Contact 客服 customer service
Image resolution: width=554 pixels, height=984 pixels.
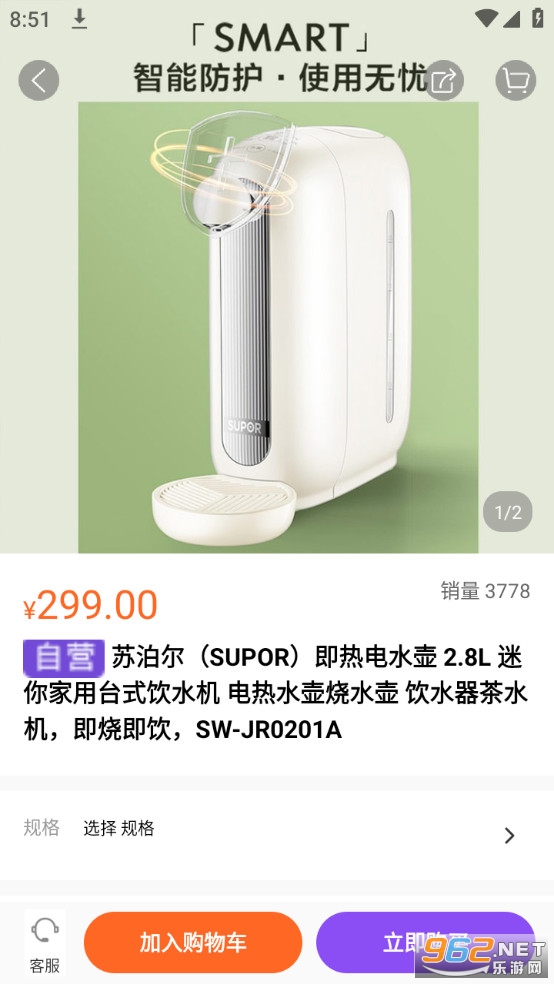(x=45, y=943)
